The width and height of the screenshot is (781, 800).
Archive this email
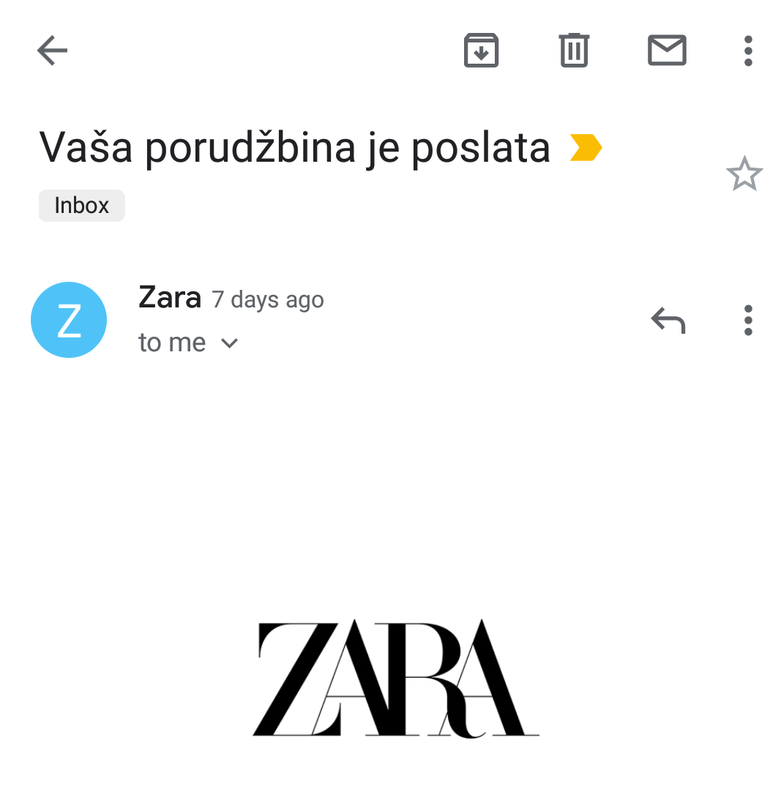coord(481,50)
